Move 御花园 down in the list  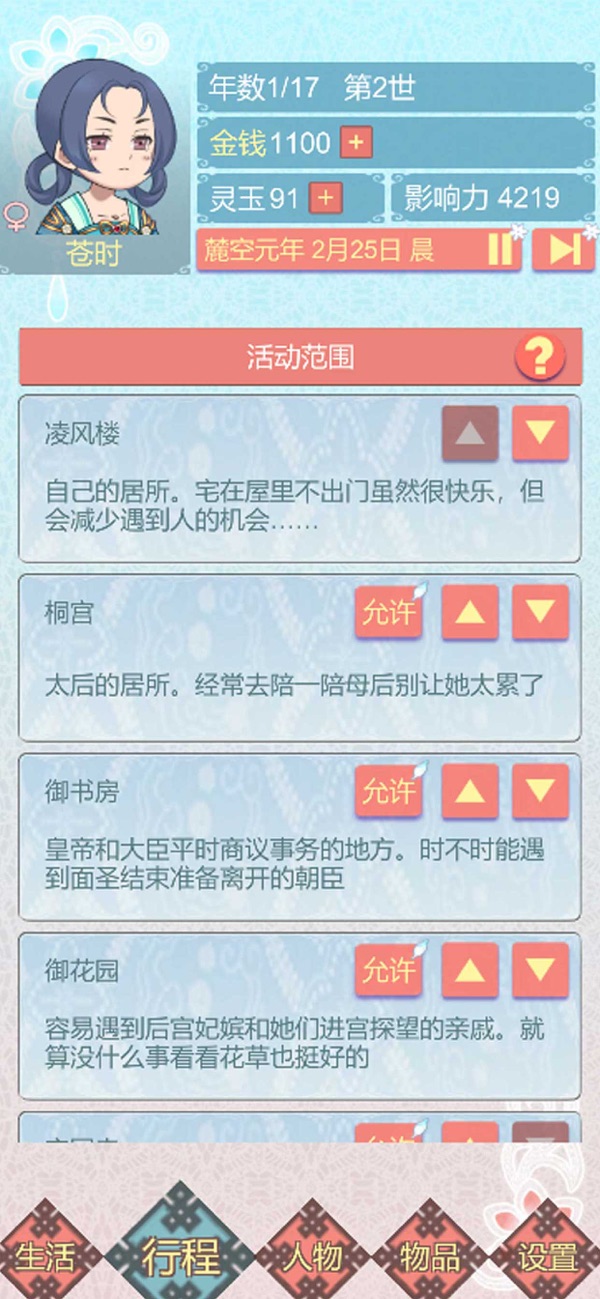540,969
